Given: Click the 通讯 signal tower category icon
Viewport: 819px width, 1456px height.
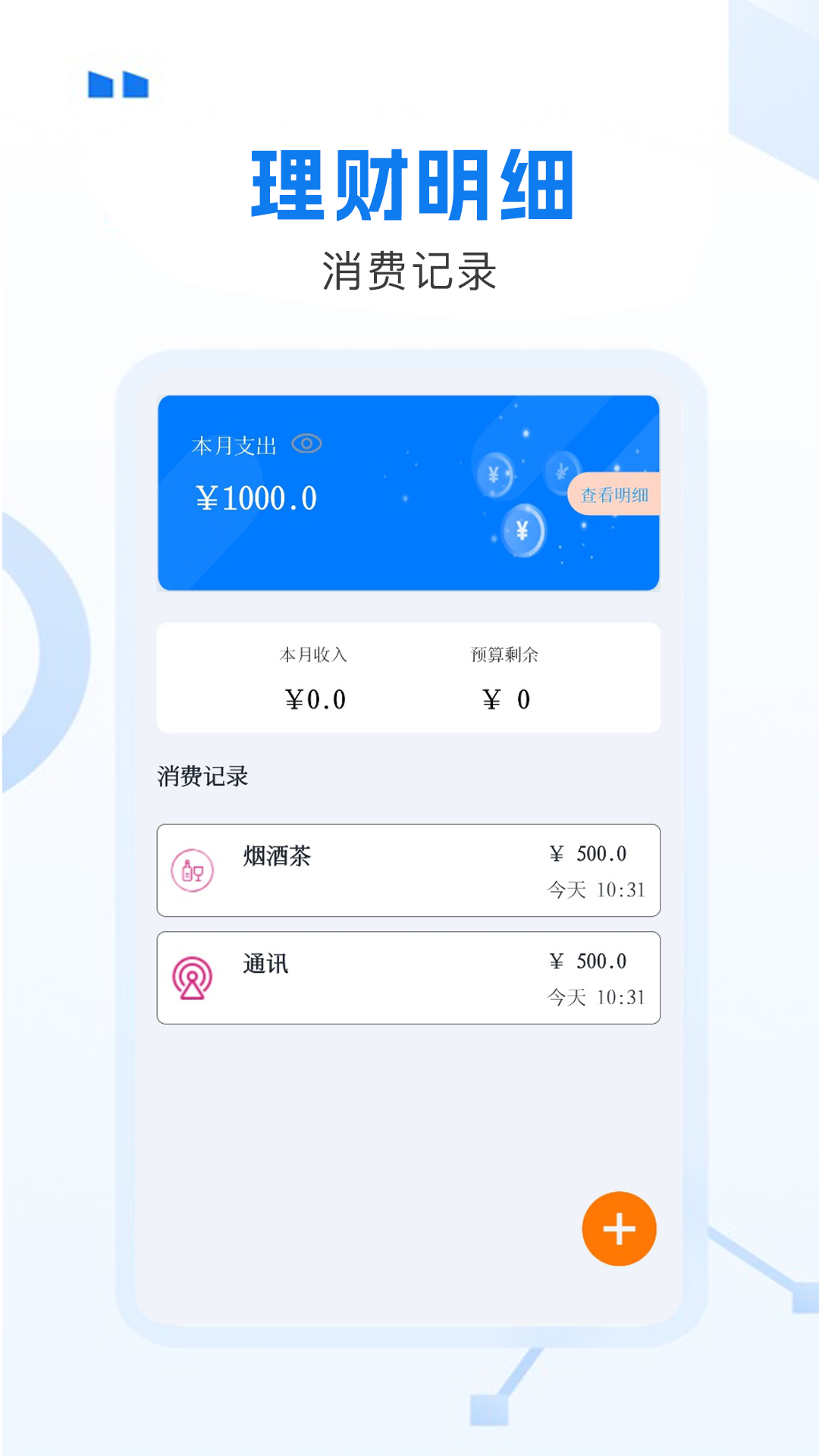Looking at the screenshot, I should tap(192, 977).
